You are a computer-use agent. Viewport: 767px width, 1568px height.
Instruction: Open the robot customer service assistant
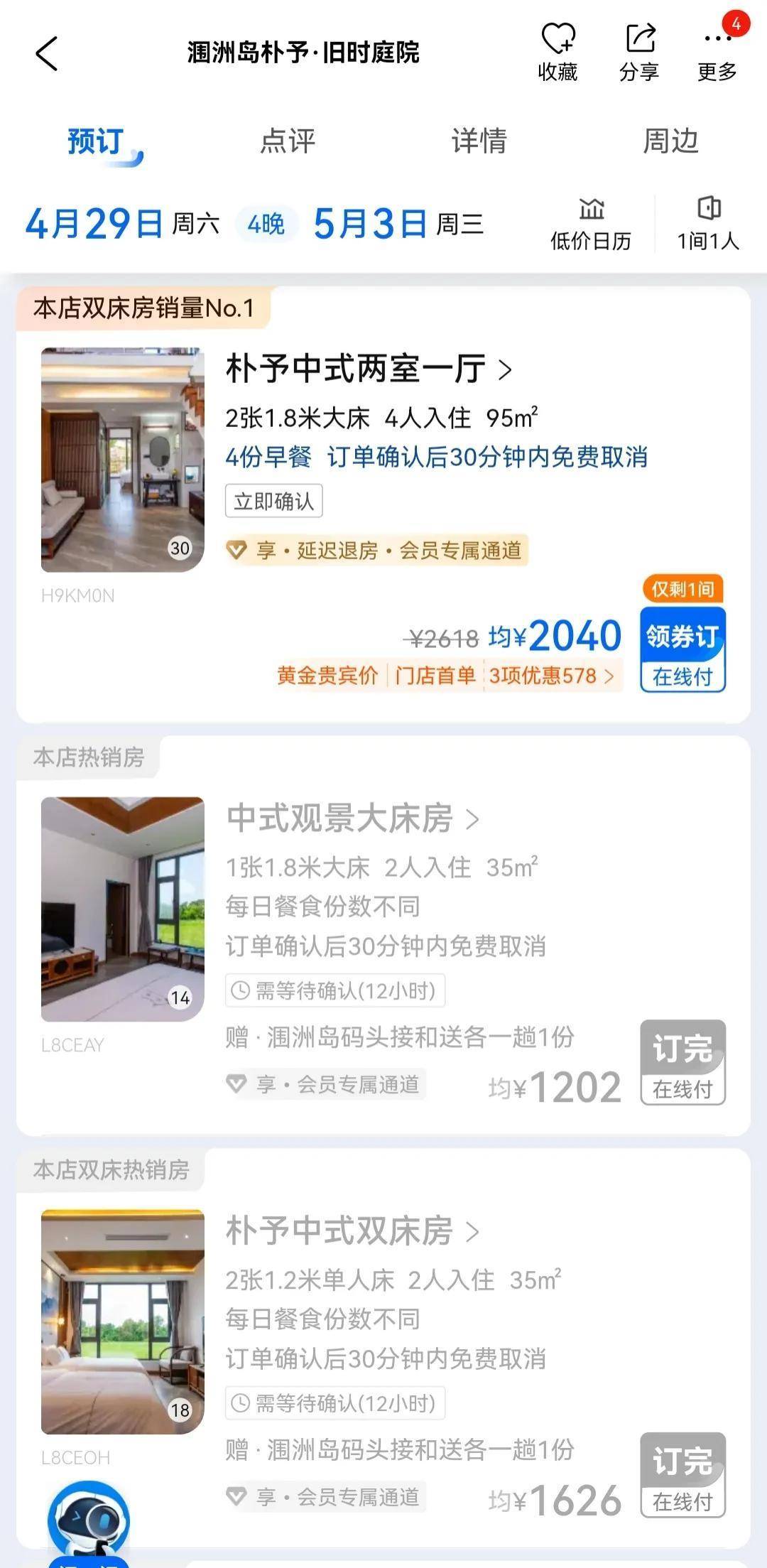click(x=89, y=1520)
